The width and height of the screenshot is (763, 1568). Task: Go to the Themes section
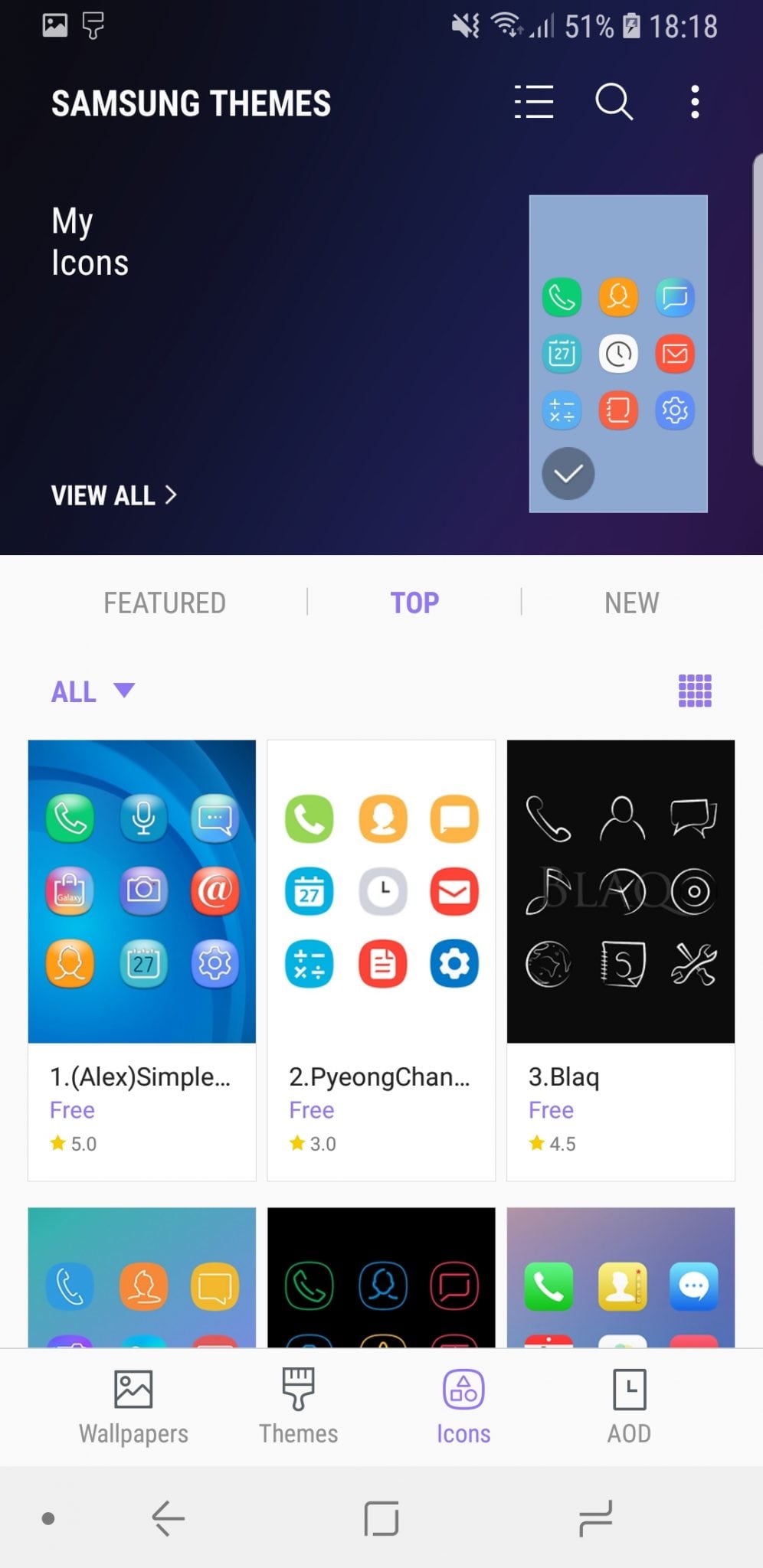click(298, 1407)
